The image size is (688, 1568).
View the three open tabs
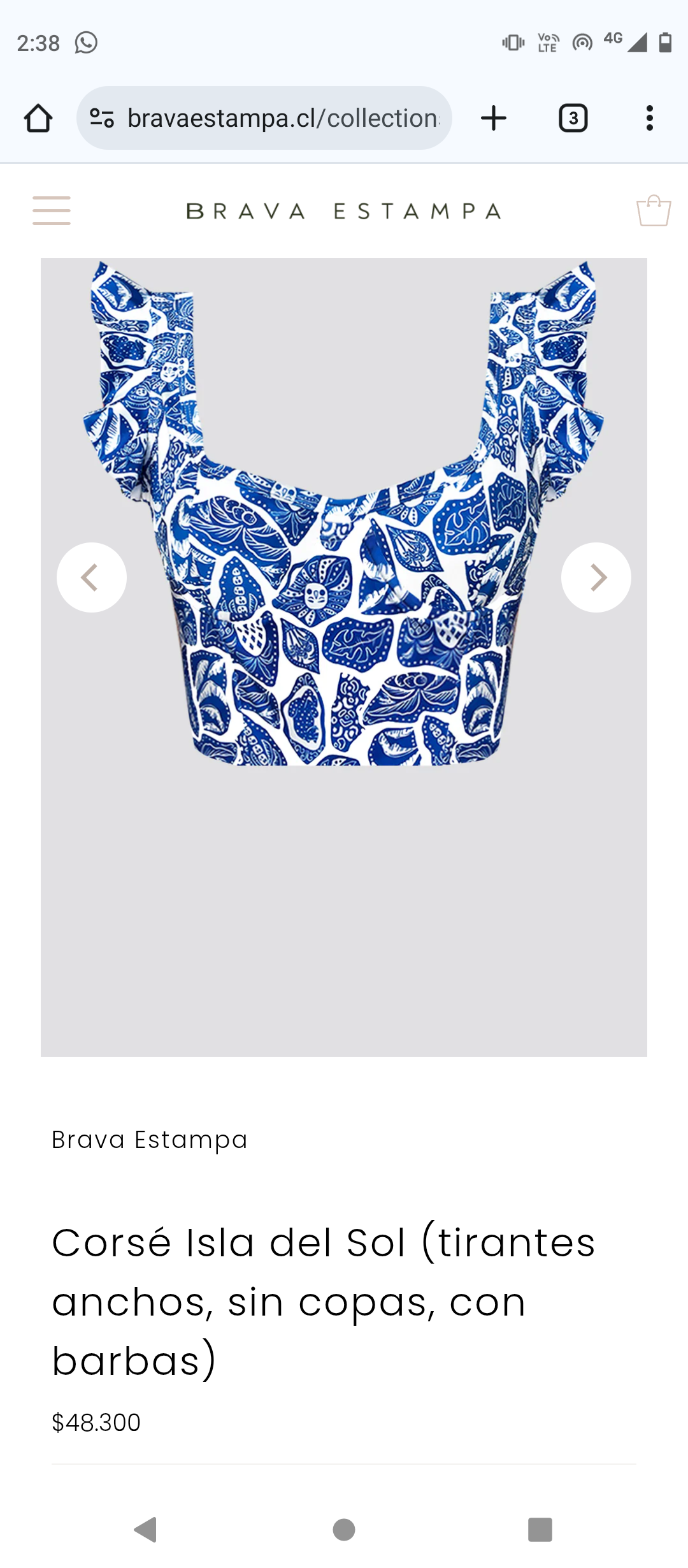[x=573, y=119]
